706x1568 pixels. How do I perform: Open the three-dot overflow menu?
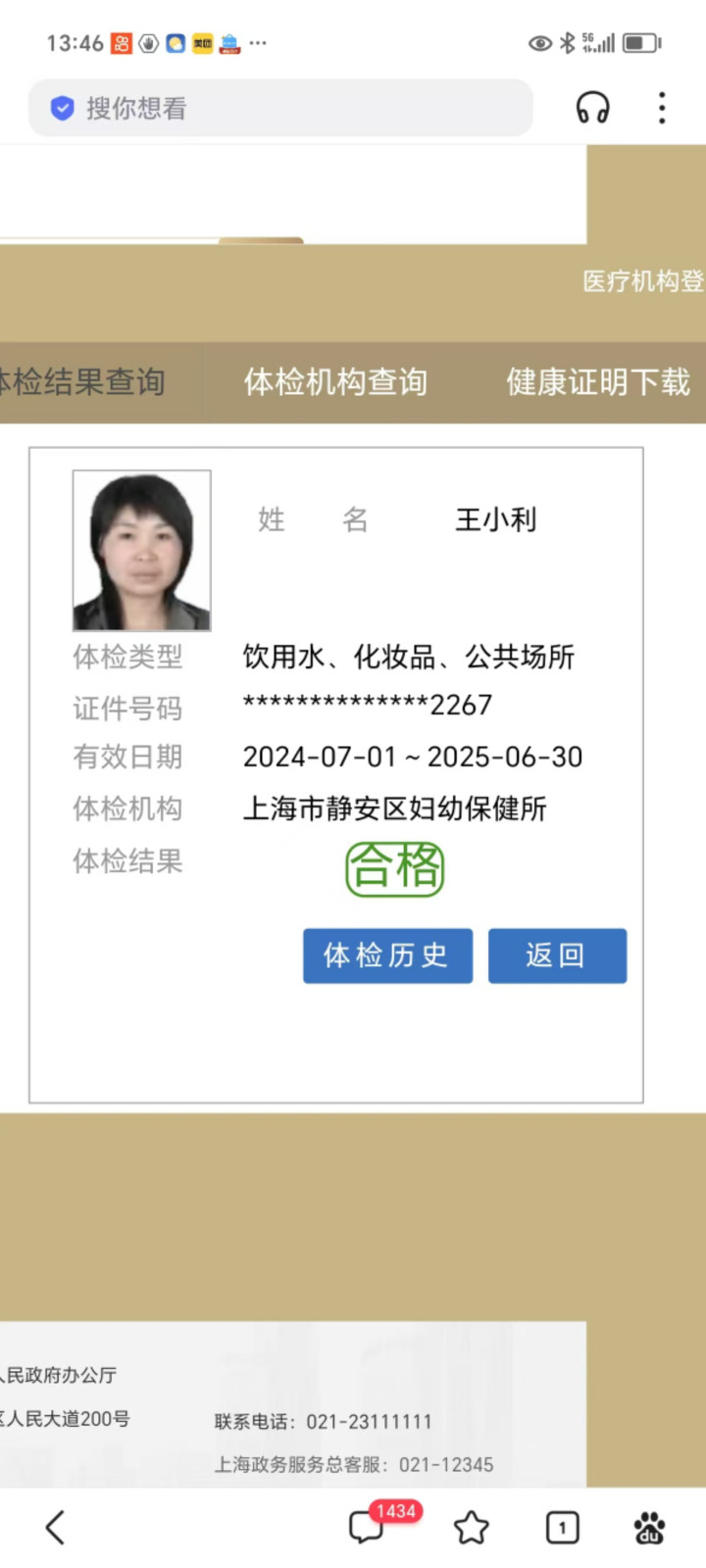[x=662, y=108]
